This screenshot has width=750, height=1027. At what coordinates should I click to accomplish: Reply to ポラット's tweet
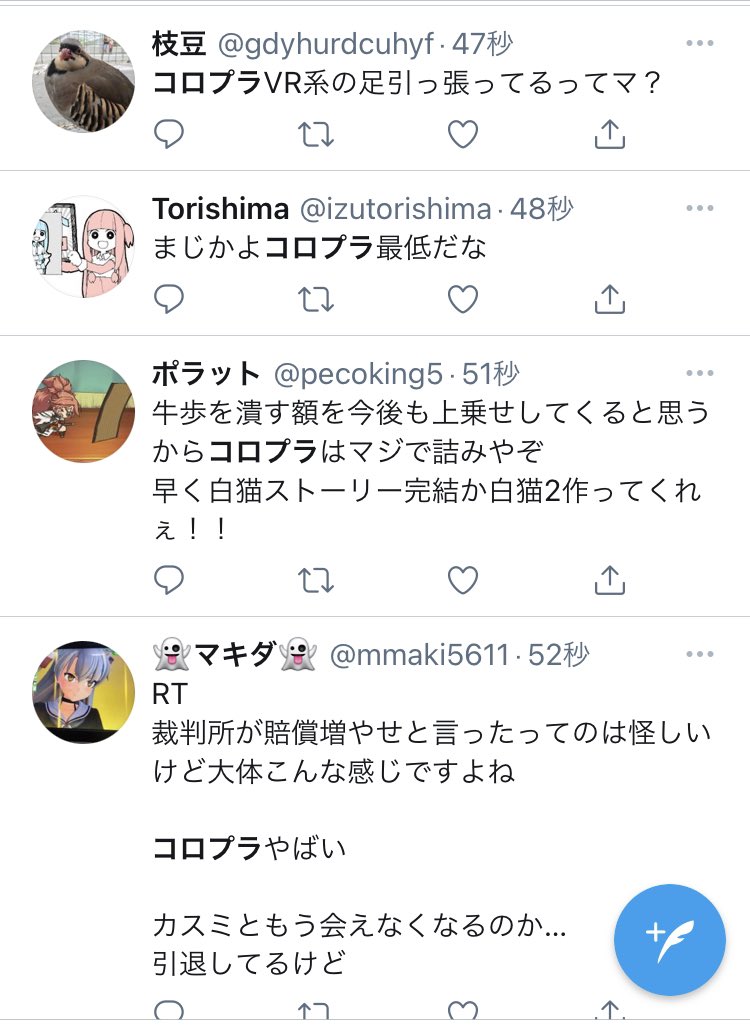click(x=169, y=579)
